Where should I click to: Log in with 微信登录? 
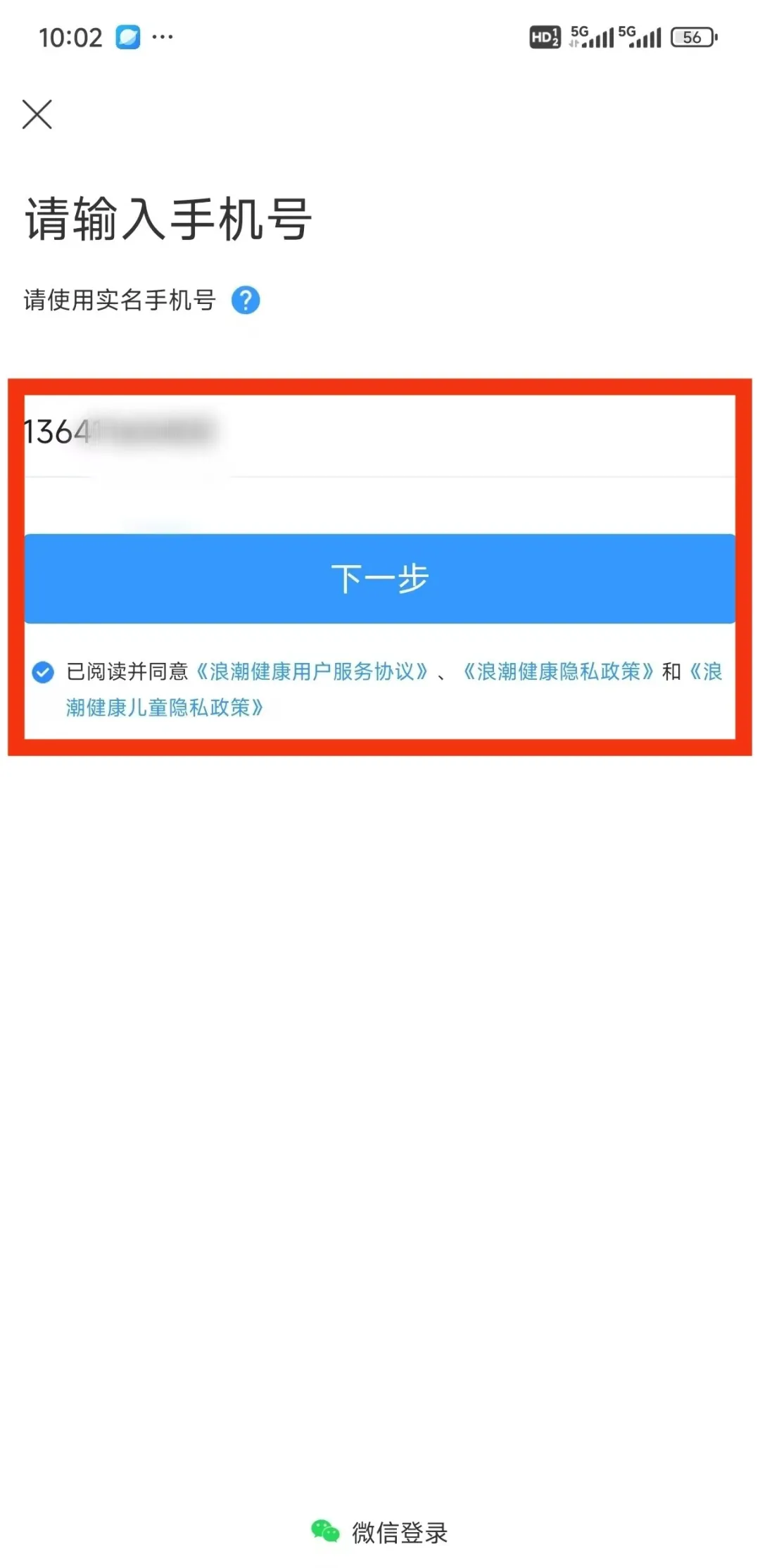380,1532
